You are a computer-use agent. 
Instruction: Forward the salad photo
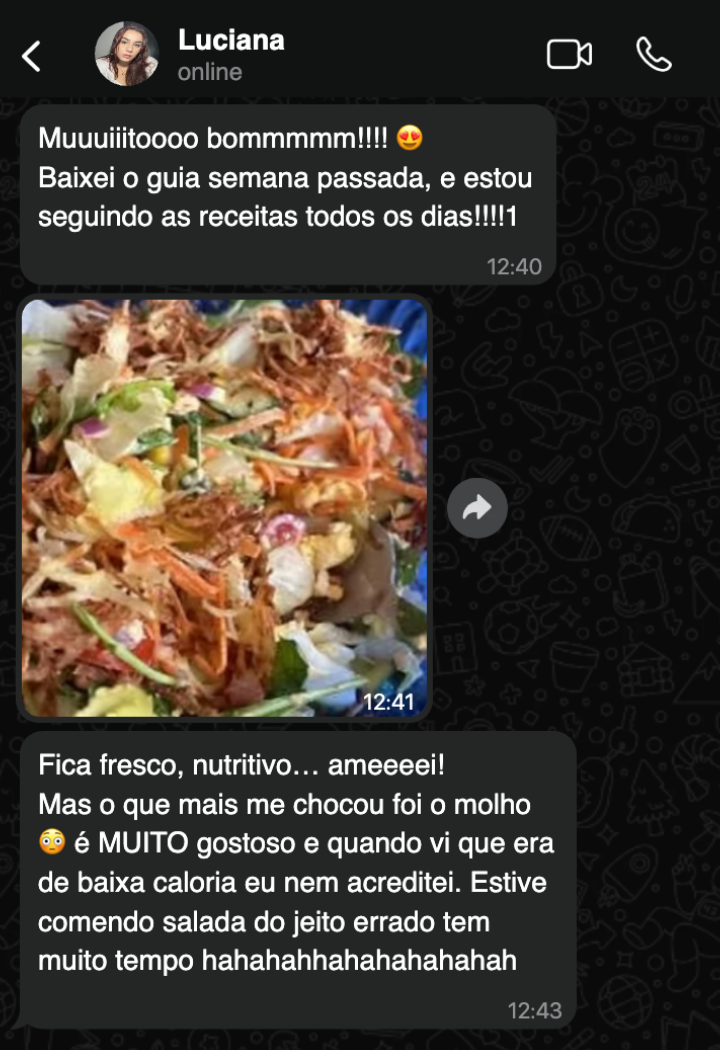(x=477, y=509)
